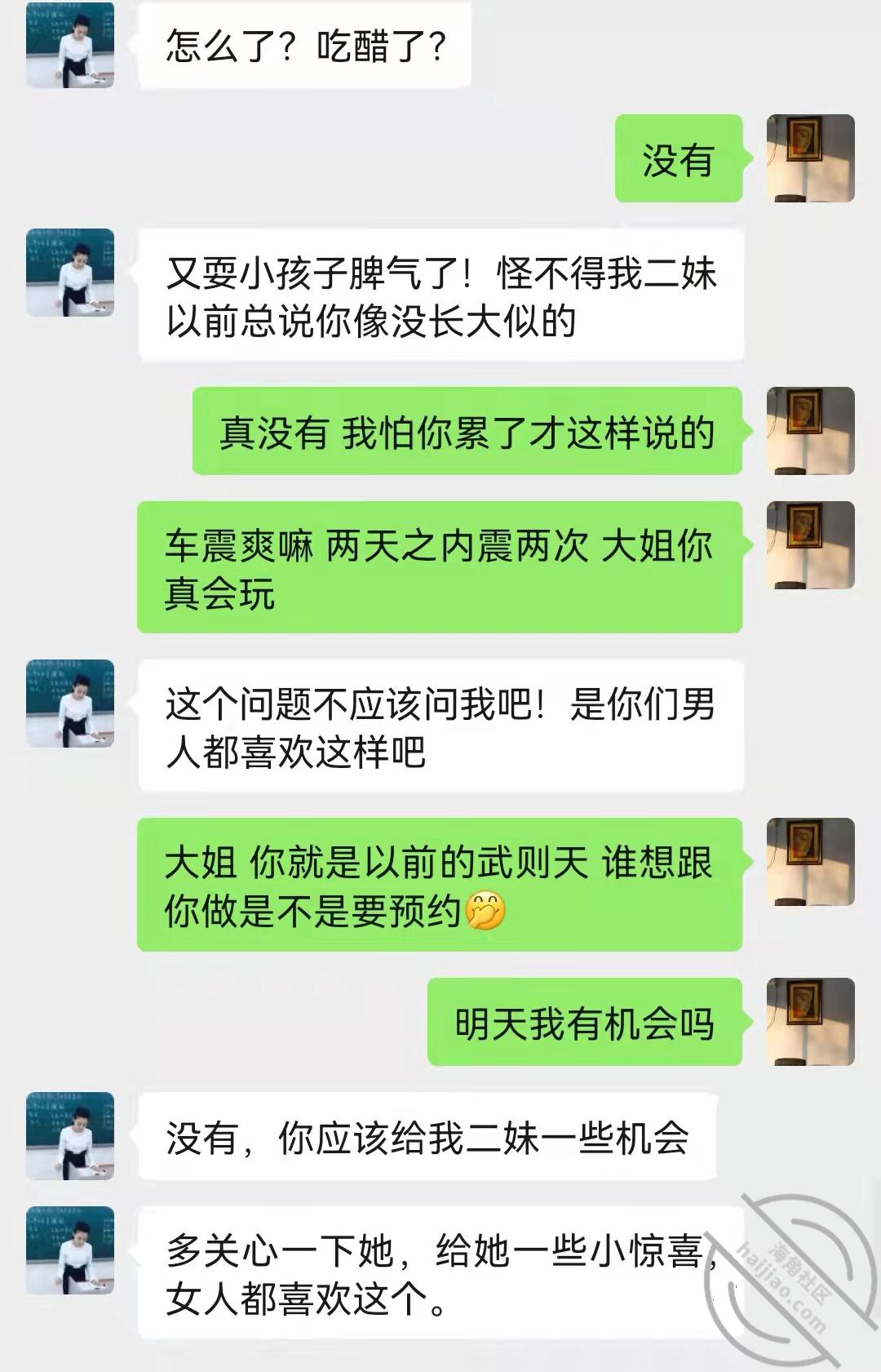Image resolution: width=881 pixels, height=1372 pixels.
Task: Open contact avatar beside "这个问题不应该问我吧" message
Action: tap(70, 704)
